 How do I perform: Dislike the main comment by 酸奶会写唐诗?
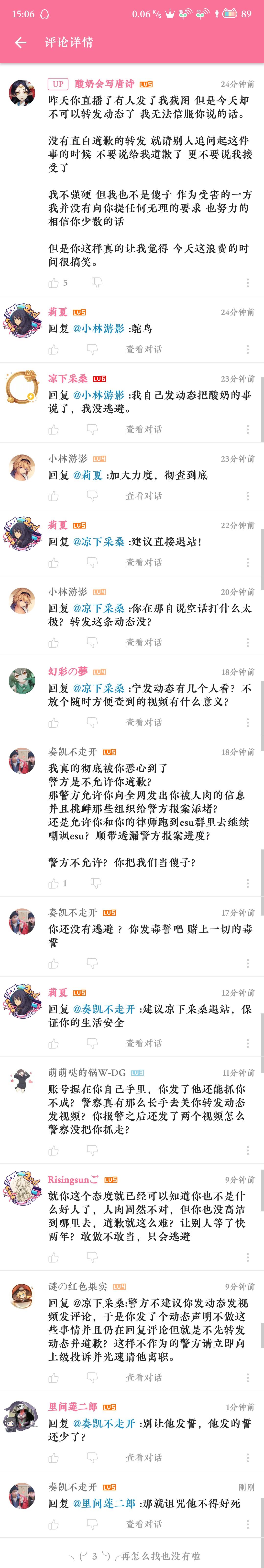point(96,282)
